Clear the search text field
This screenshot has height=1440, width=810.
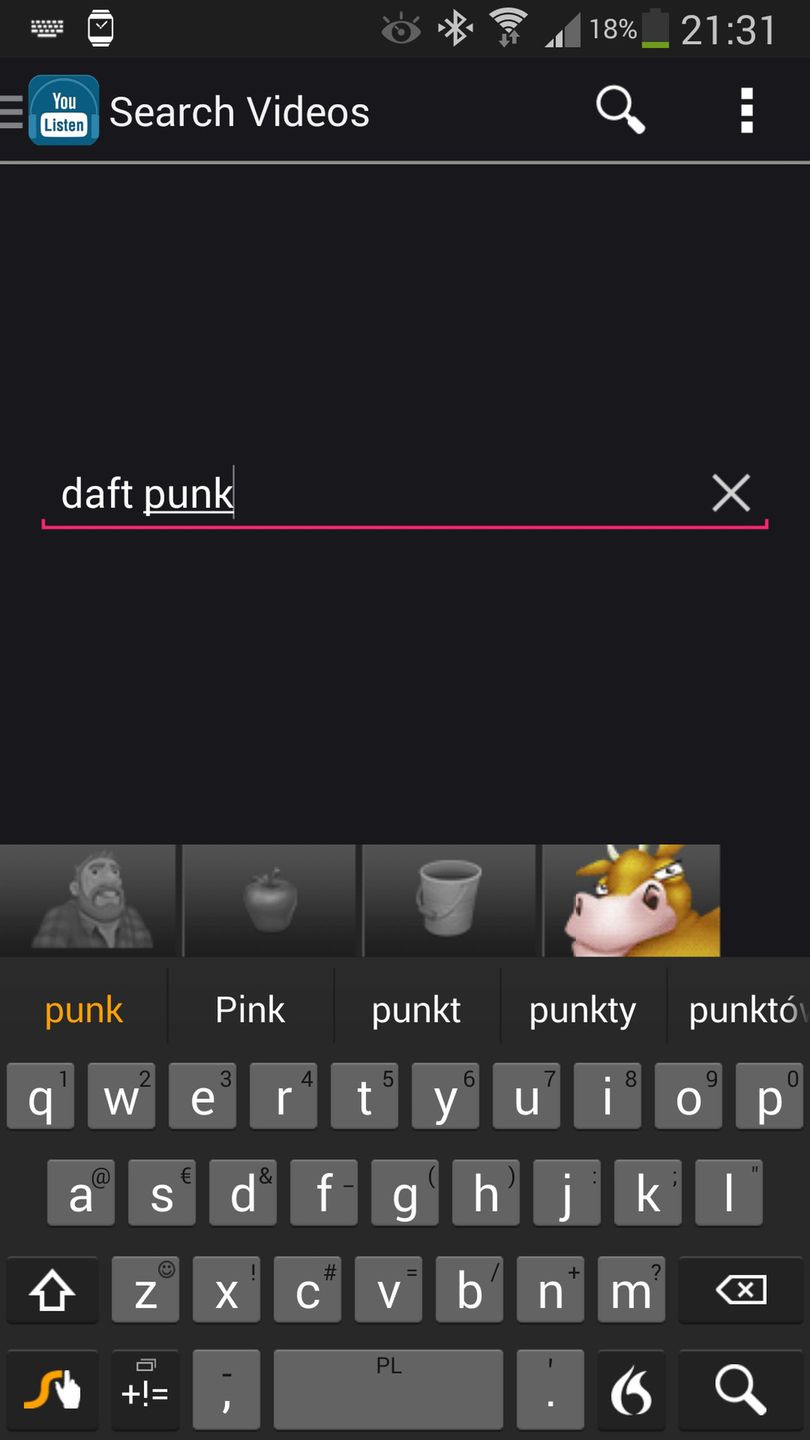tap(731, 493)
